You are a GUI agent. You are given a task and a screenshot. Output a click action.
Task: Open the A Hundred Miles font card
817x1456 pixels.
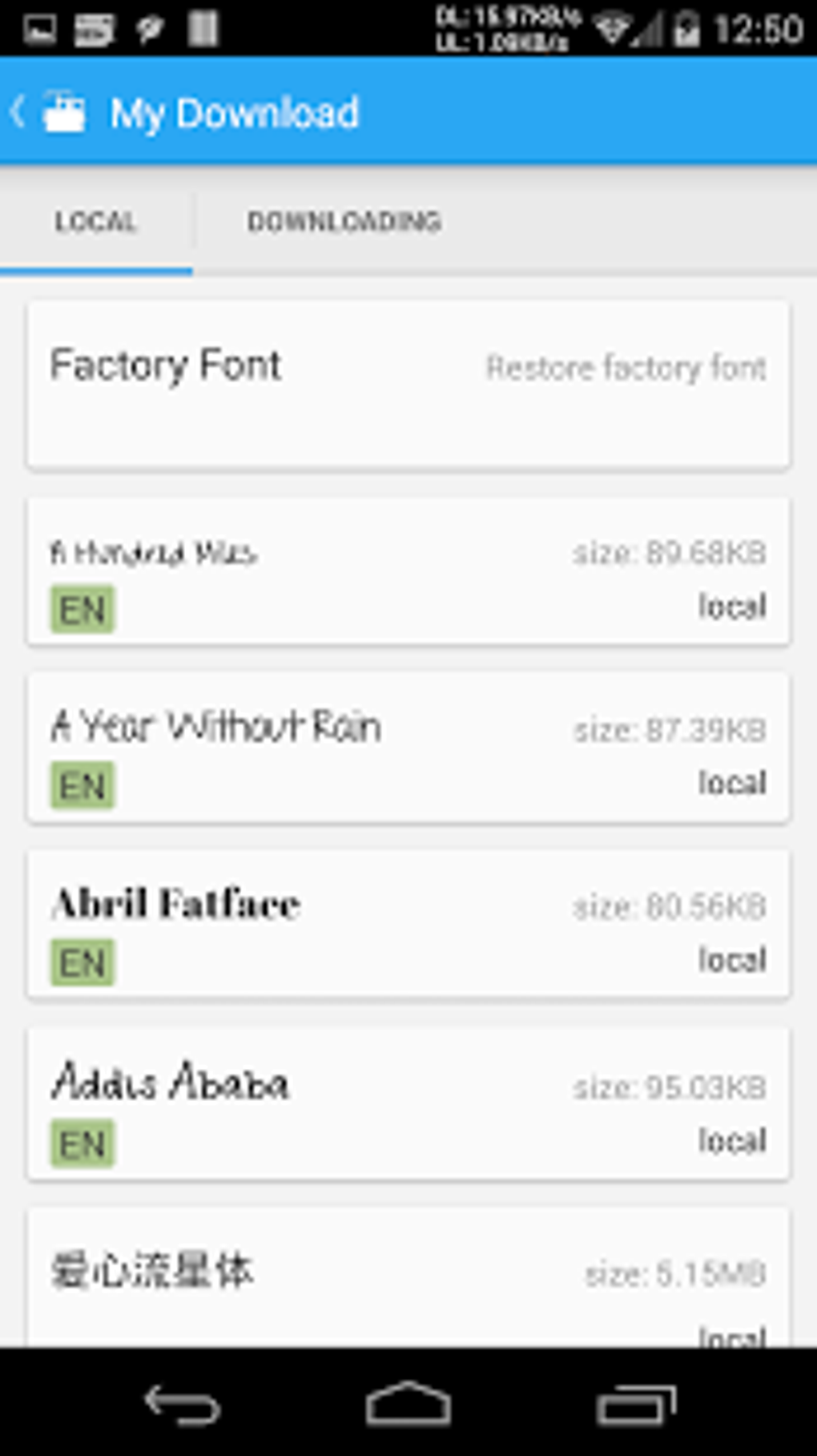coord(408,572)
